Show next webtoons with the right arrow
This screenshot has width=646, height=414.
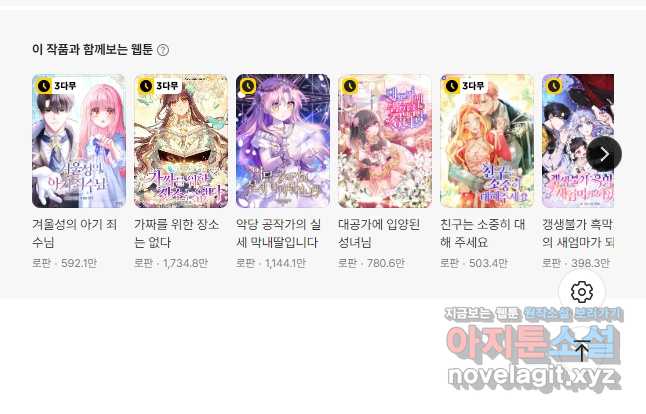point(604,153)
